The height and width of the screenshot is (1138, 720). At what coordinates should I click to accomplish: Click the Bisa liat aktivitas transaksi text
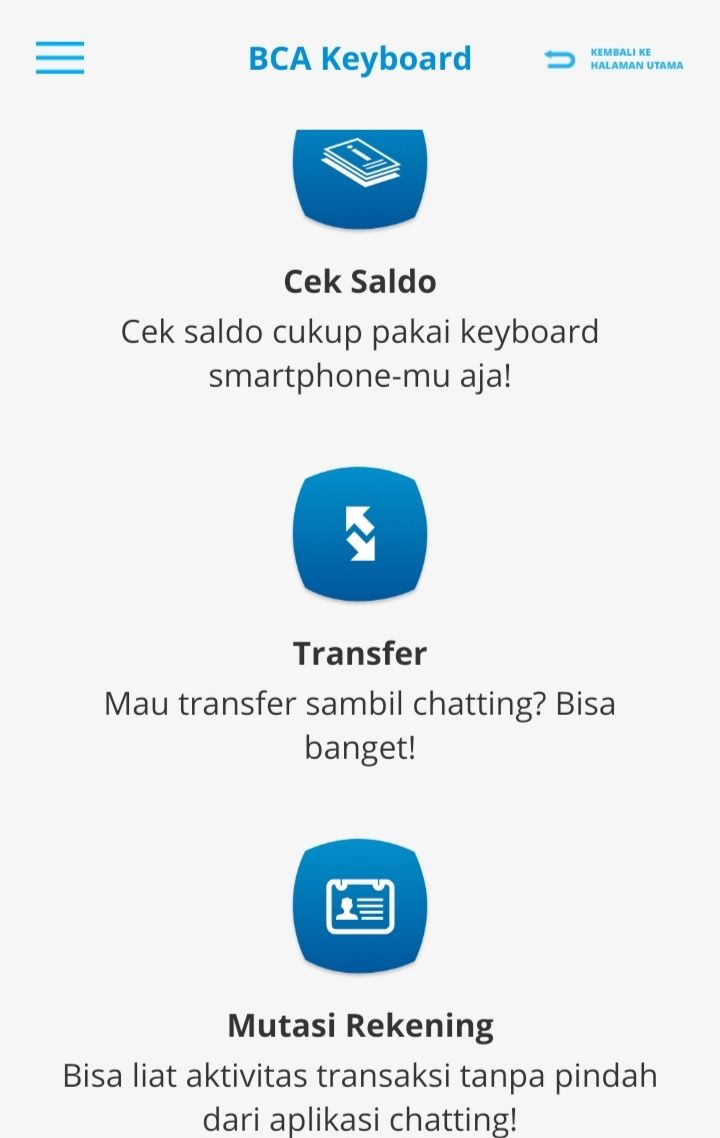360,1077
